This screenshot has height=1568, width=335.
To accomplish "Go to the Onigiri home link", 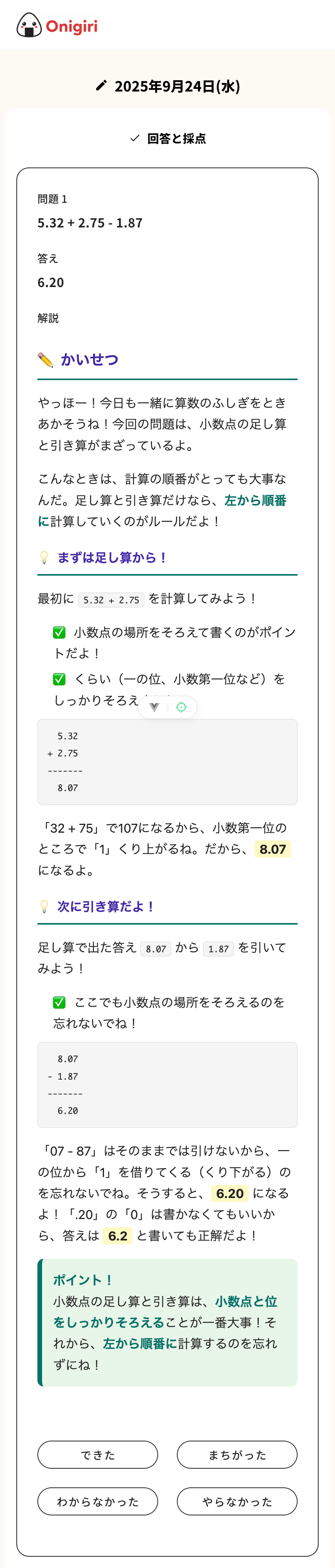I will click(56, 26).
